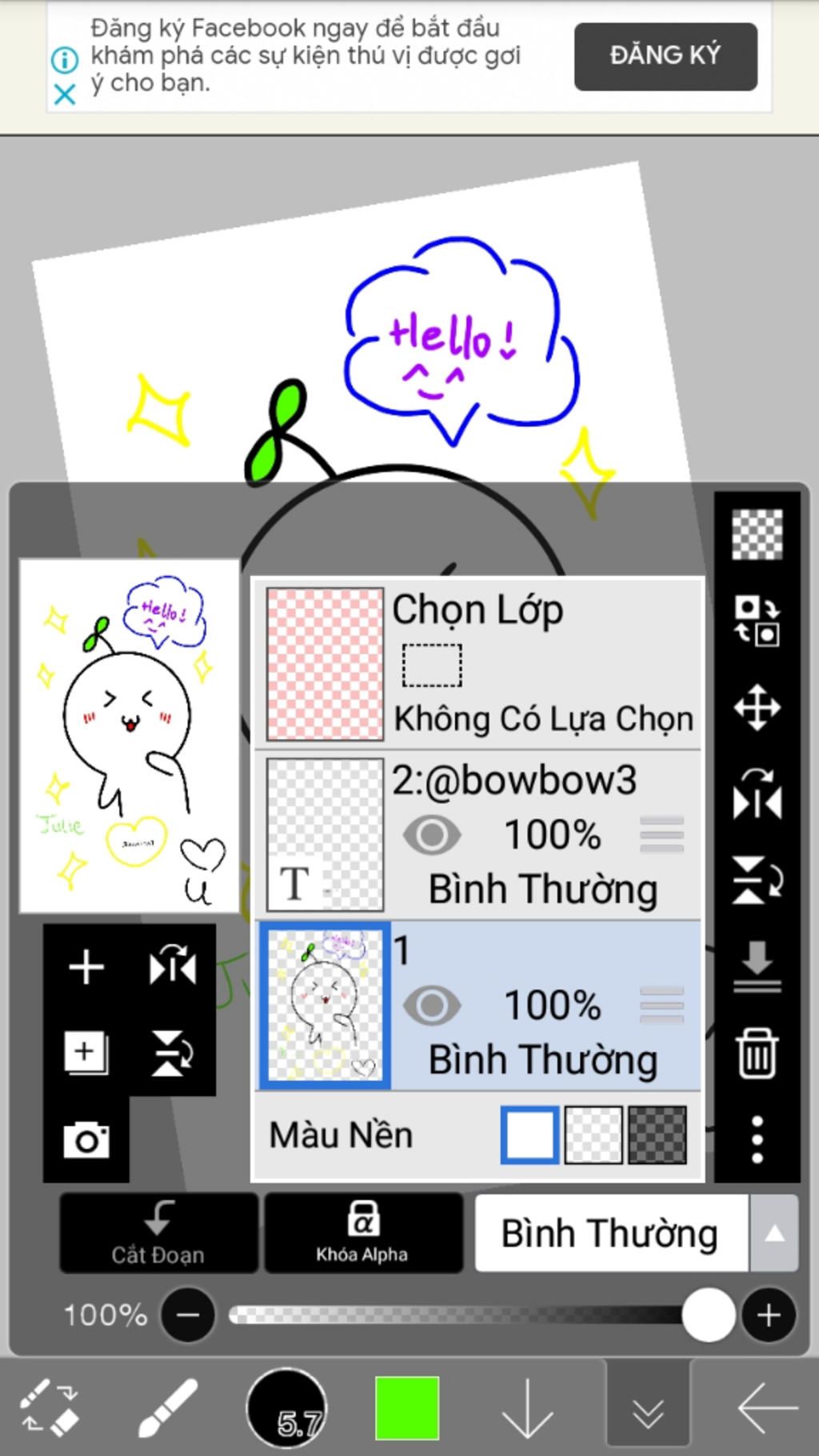Tap the Cắt Đoạn clipping button
819x1456 pixels.
pos(158,1233)
